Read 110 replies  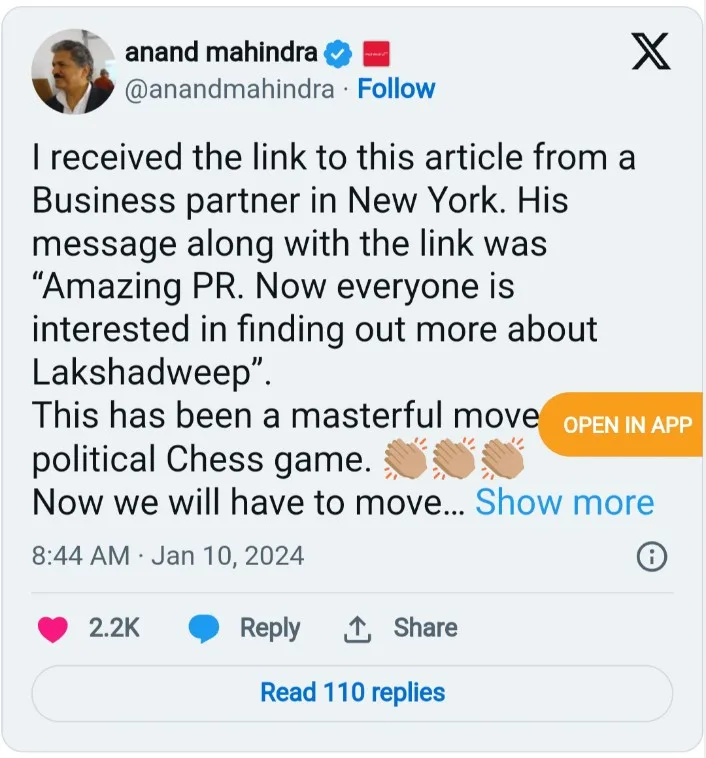tap(352, 692)
